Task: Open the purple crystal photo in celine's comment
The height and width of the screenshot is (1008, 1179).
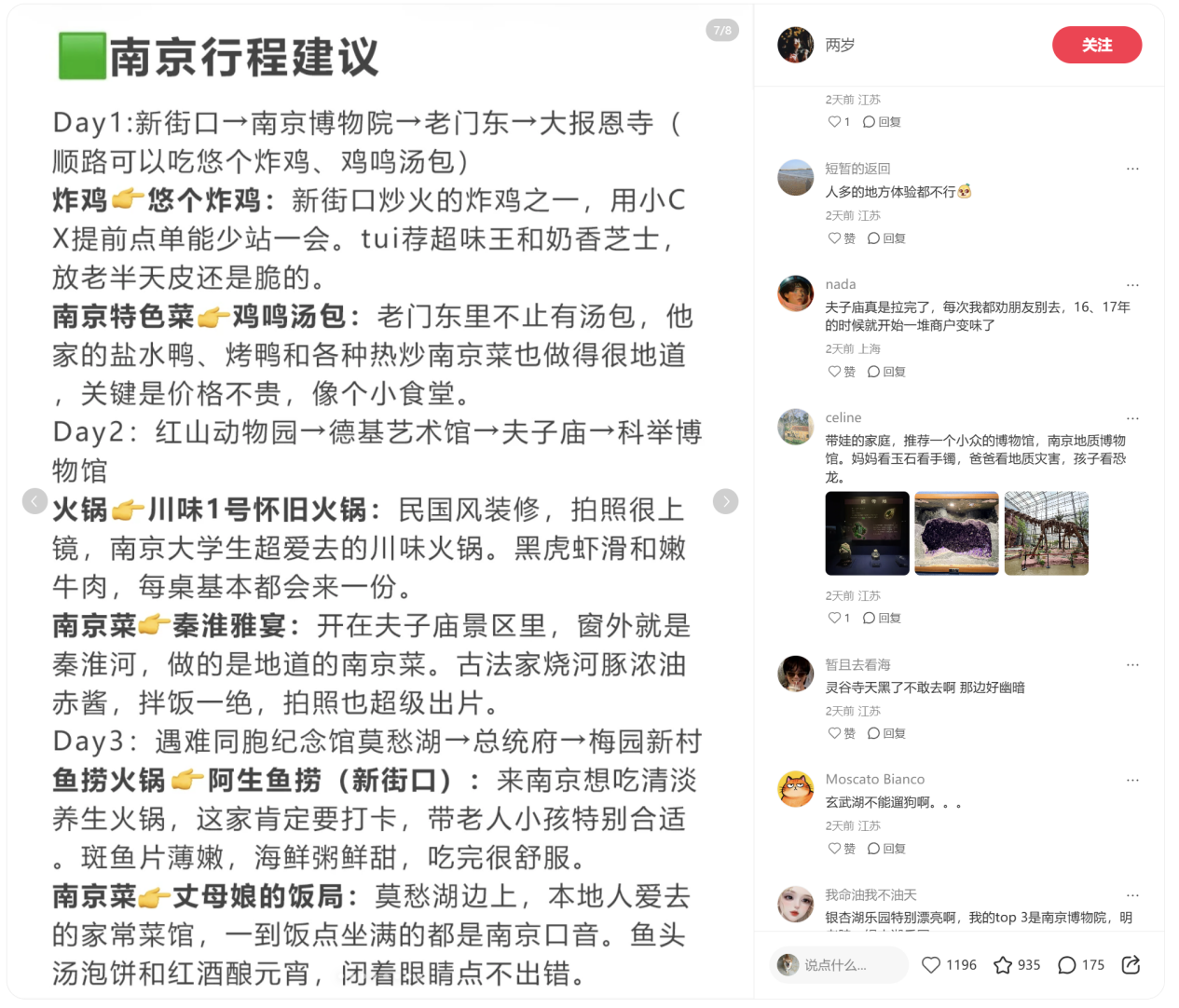Action: tap(956, 533)
